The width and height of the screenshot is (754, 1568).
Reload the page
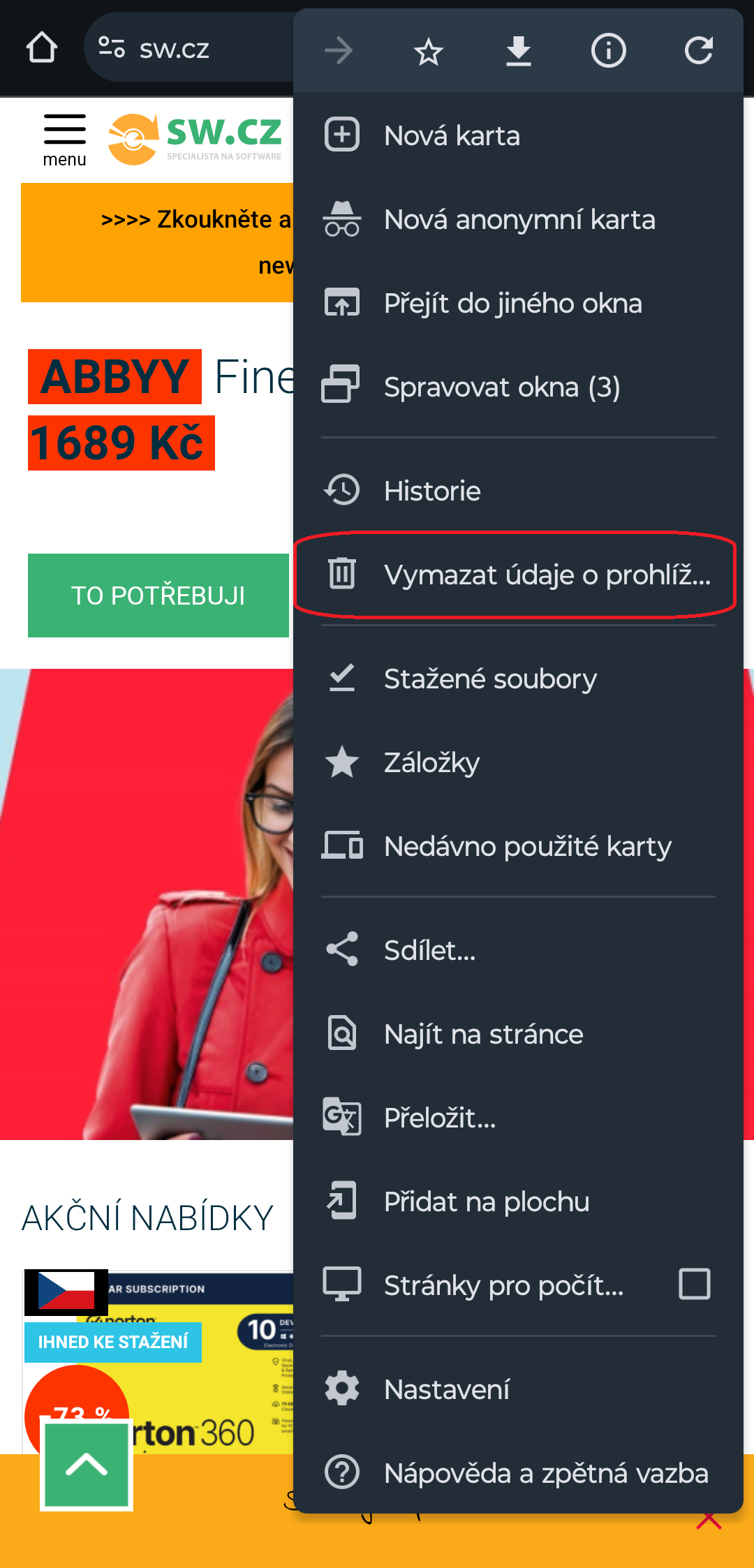coord(698,51)
